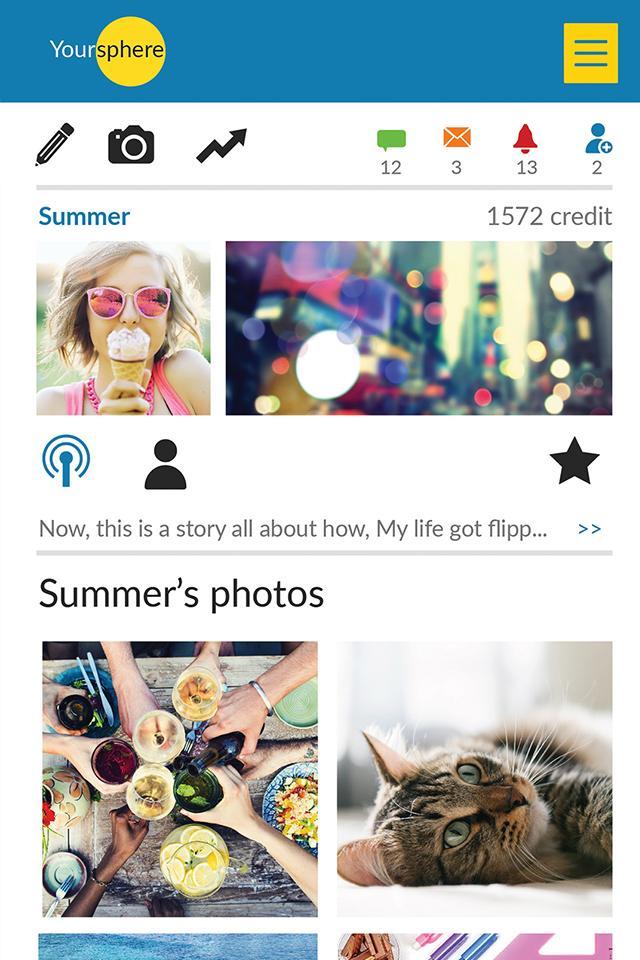View friend requests icon

[598, 138]
